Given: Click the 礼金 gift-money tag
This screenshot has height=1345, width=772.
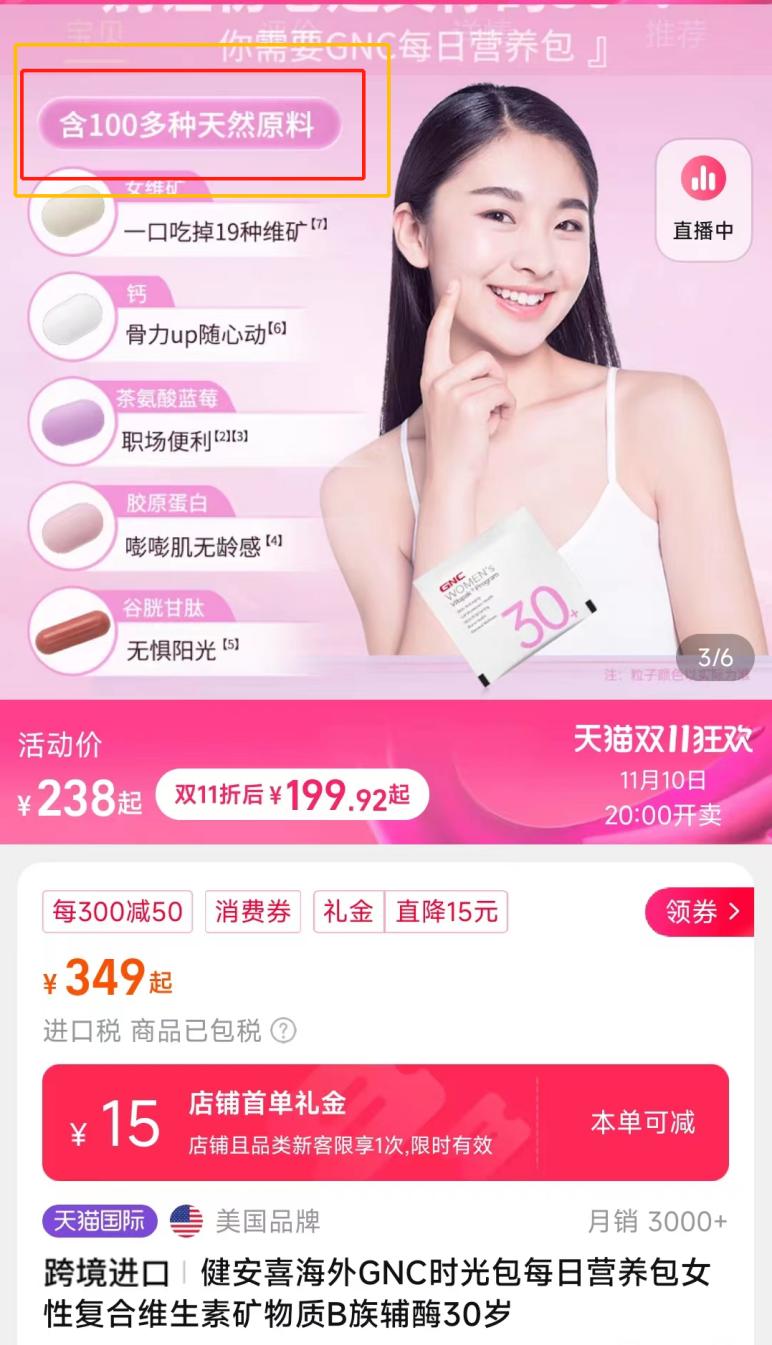Looking at the screenshot, I should tap(346, 911).
